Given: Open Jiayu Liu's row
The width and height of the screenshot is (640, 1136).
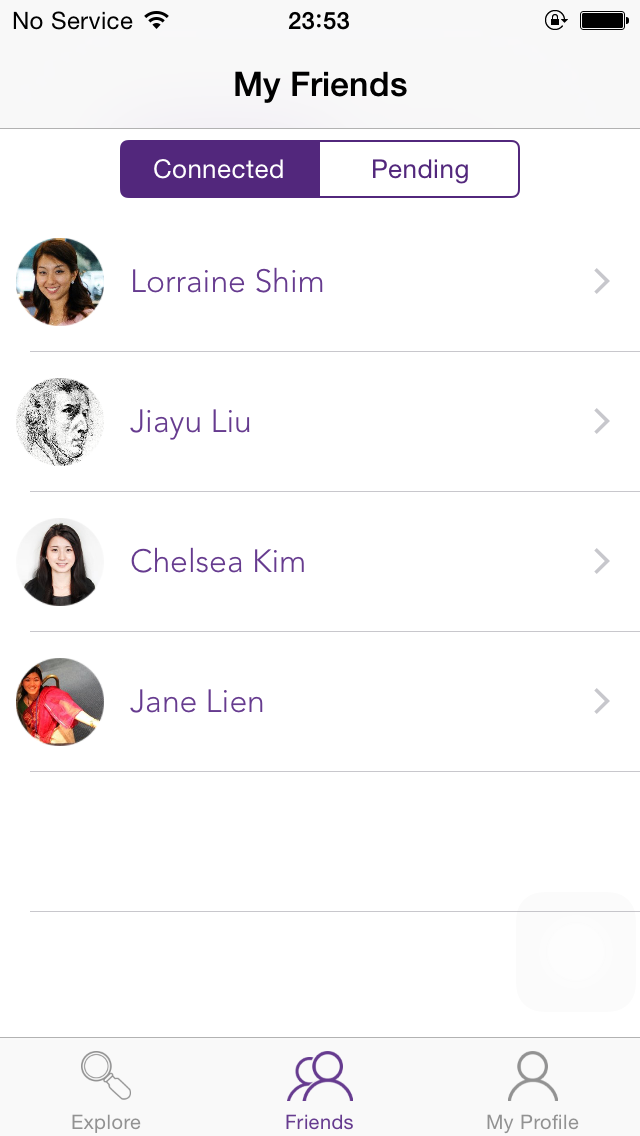Looking at the screenshot, I should click(320, 422).
